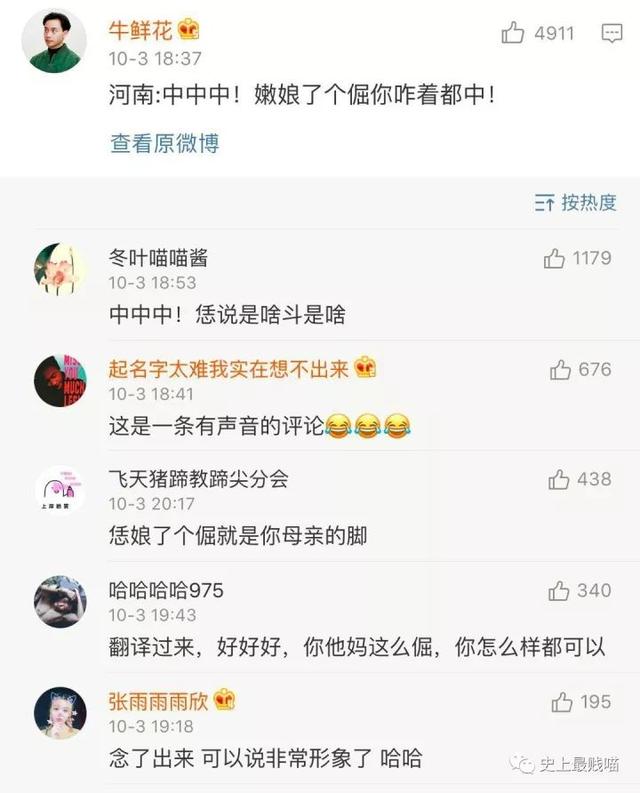Like 哈哈哈哈975's reply

[559, 591]
